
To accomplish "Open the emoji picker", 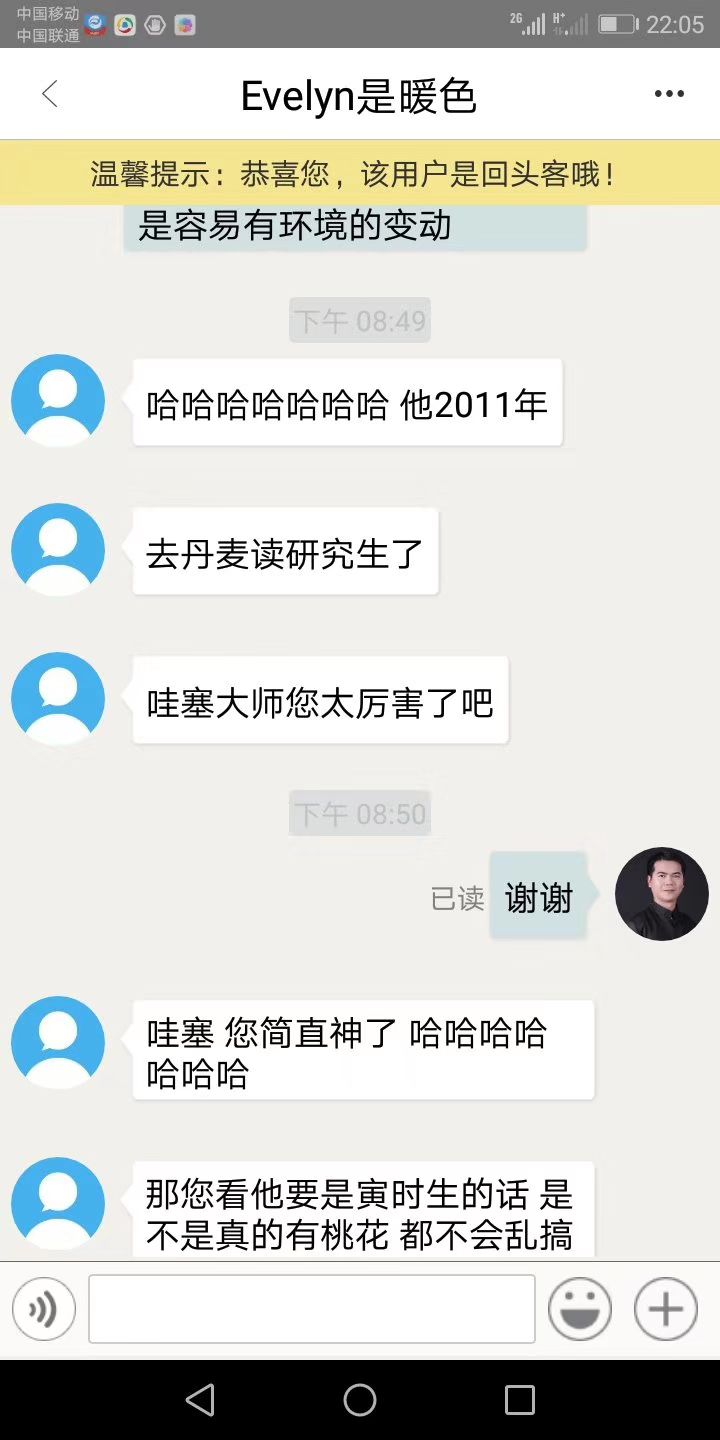I will pyautogui.click(x=580, y=1309).
